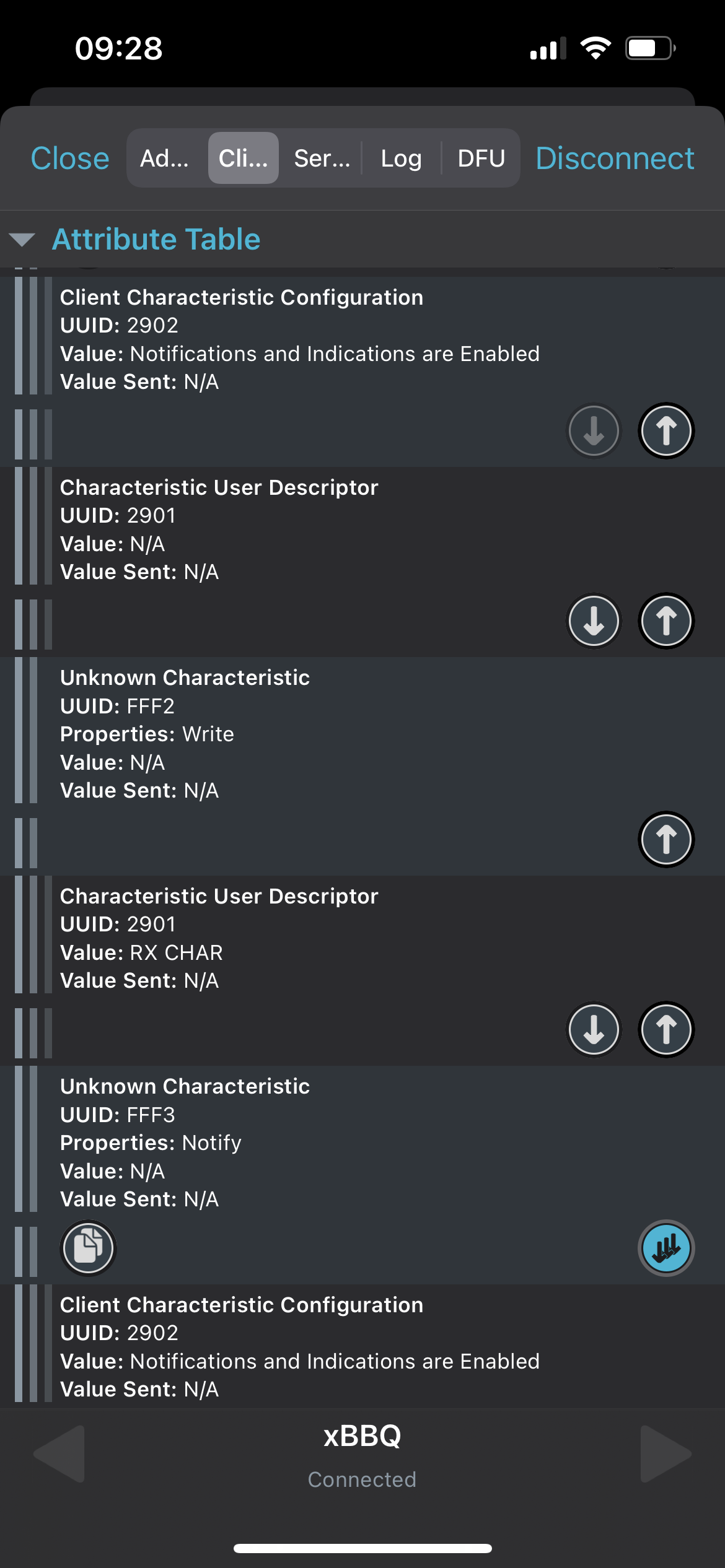Switch to the DFU tab

click(x=481, y=159)
